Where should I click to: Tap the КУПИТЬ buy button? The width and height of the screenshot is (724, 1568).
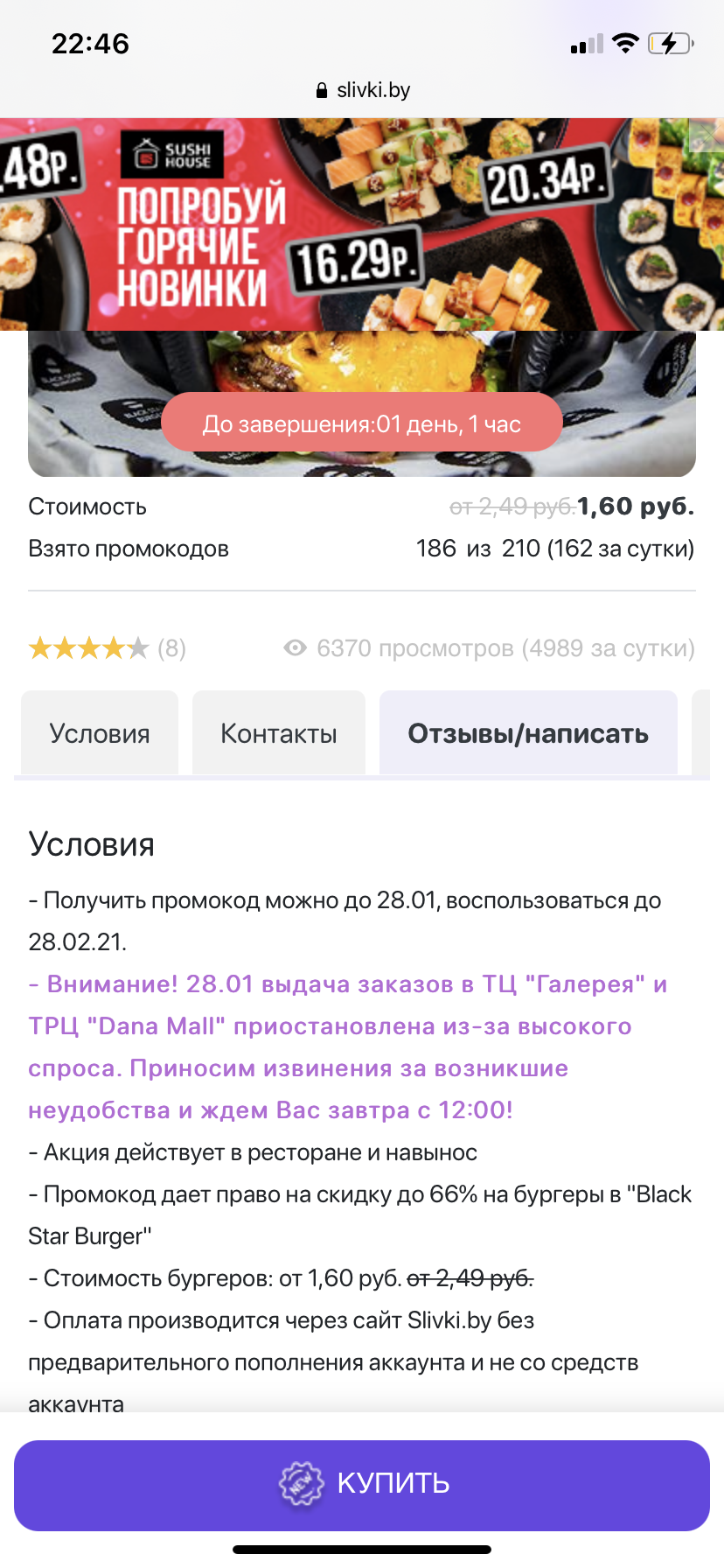(362, 1485)
